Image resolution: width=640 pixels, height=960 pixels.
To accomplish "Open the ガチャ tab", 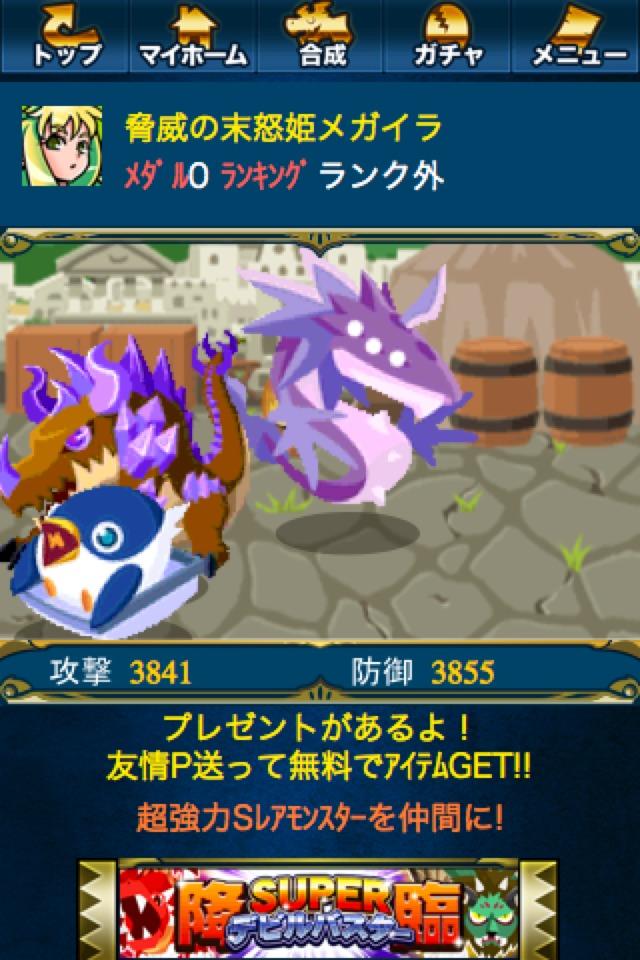I will point(448,37).
